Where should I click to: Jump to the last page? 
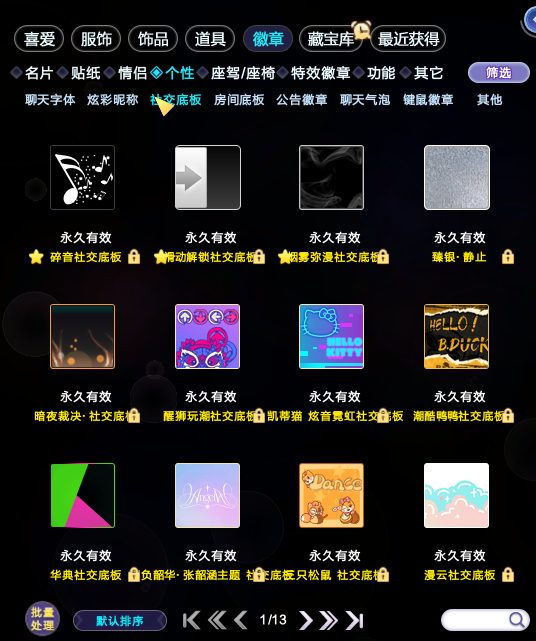pos(354,621)
